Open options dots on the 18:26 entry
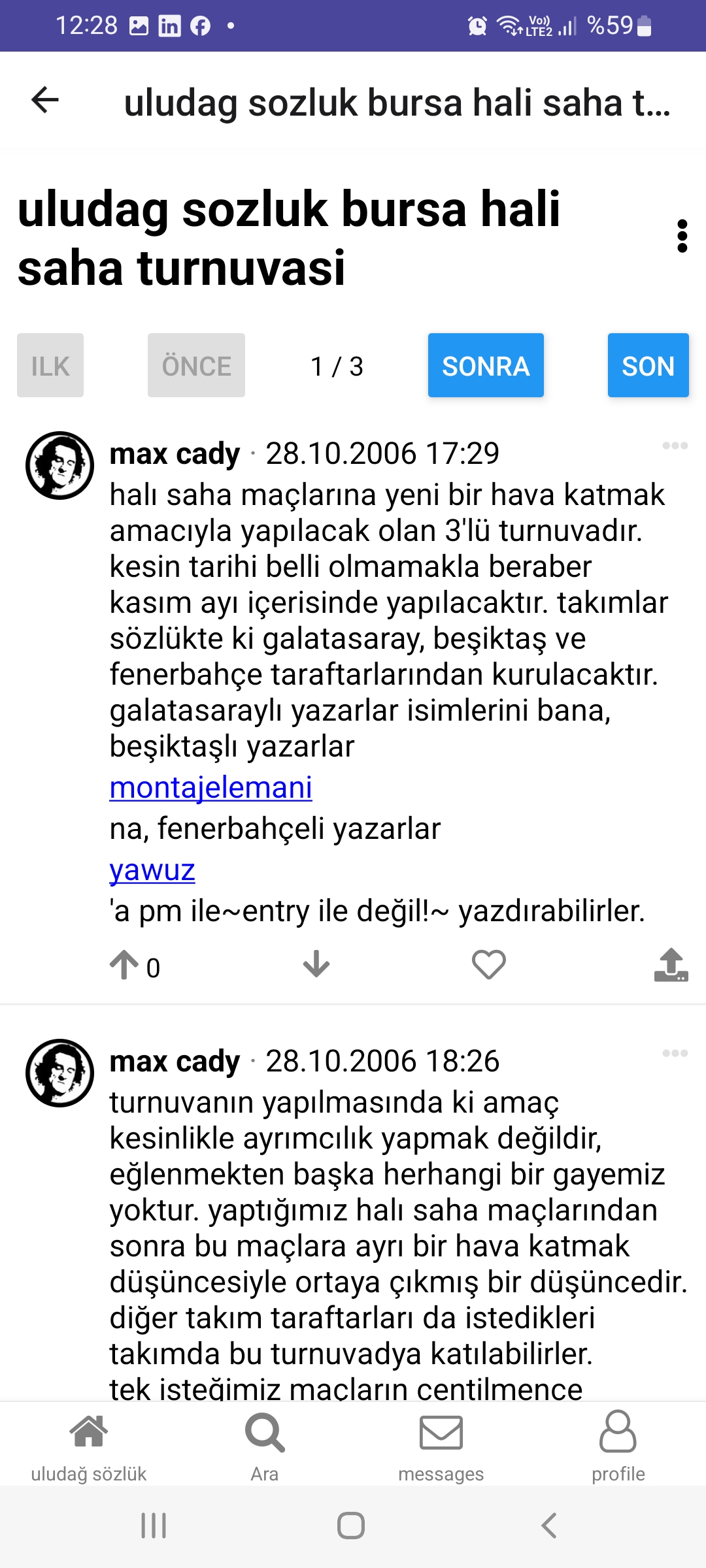 [675, 1053]
